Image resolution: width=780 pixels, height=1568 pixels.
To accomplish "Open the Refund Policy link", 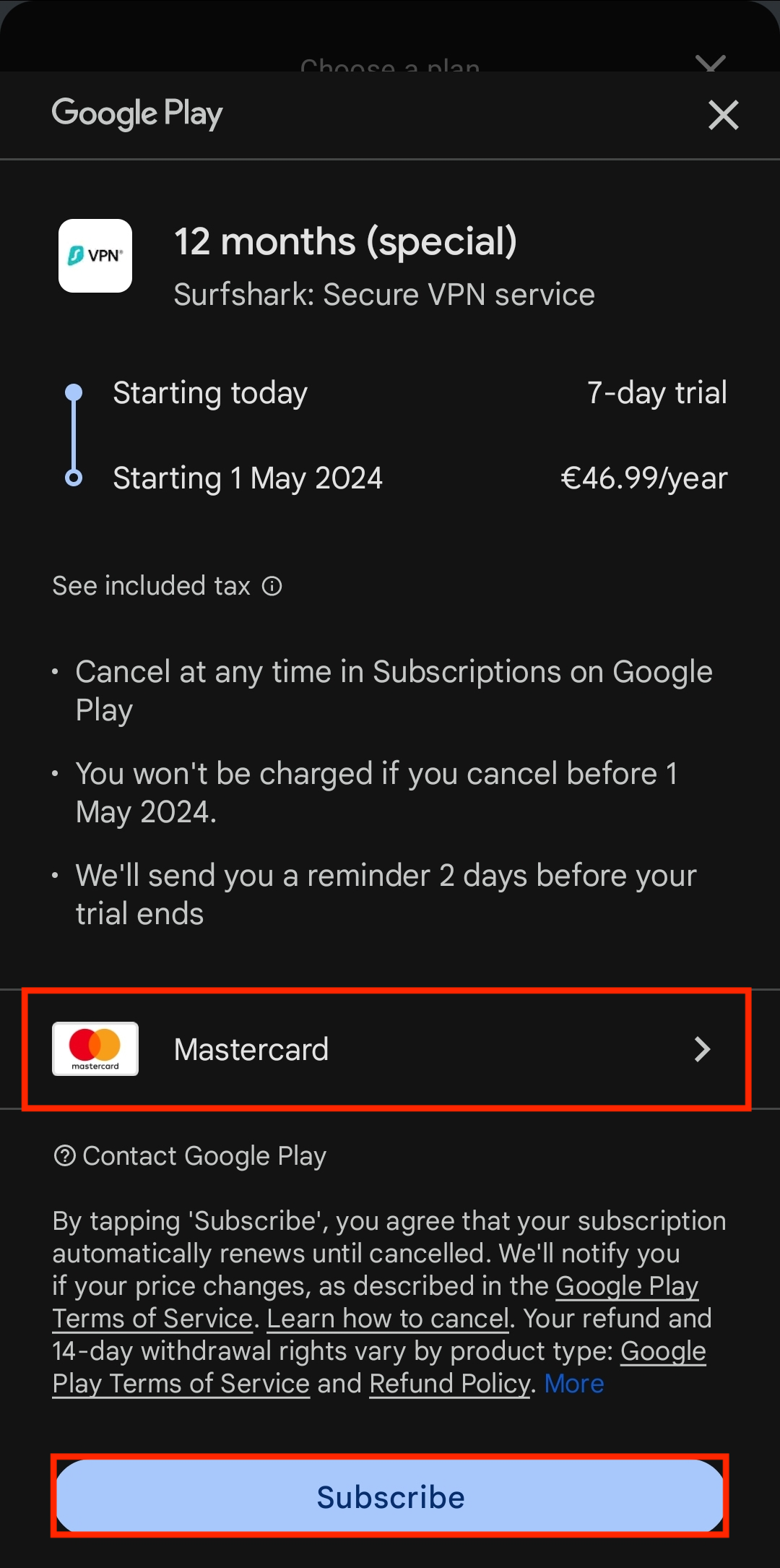I will coord(450,1384).
